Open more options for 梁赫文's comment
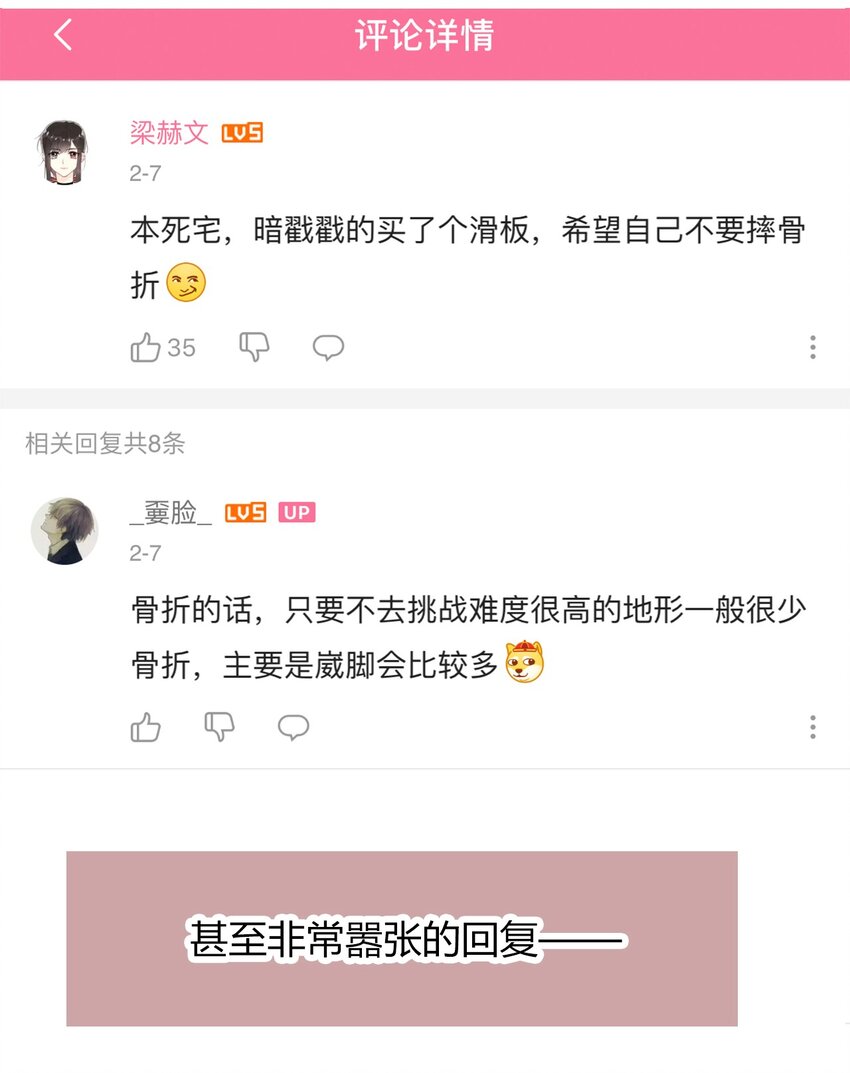This screenshot has height=1073, width=850. [x=812, y=347]
